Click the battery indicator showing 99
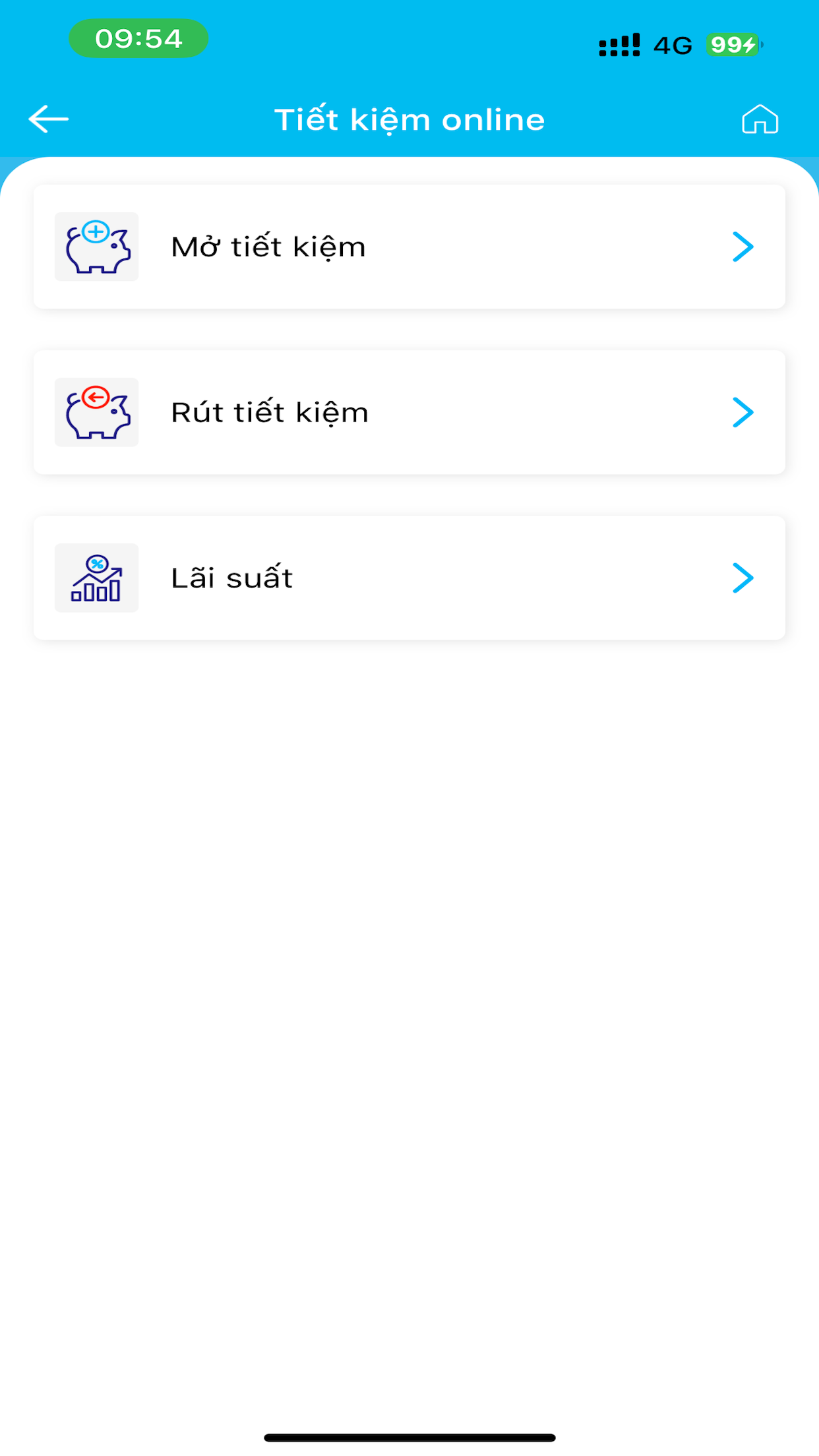This screenshot has height=1456, width=819. 730,45
